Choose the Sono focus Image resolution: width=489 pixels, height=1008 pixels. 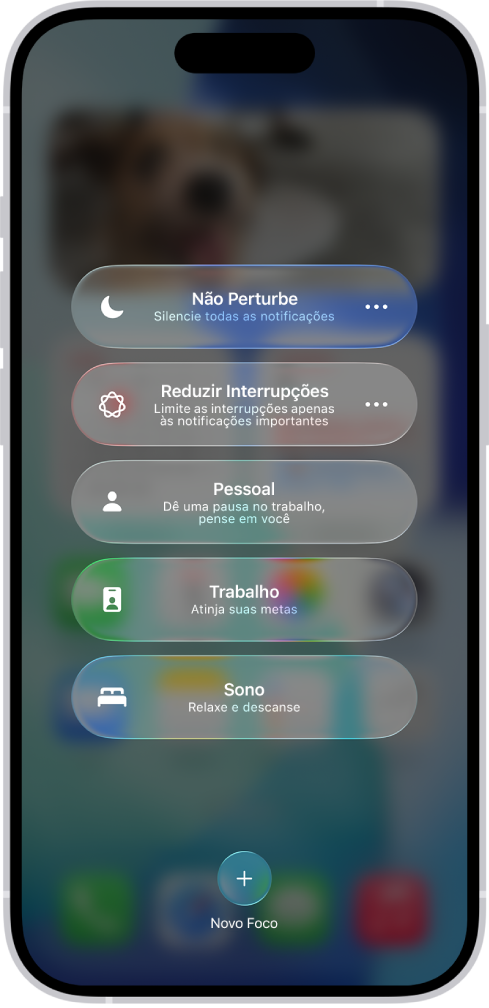pyautogui.click(x=244, y=698)
